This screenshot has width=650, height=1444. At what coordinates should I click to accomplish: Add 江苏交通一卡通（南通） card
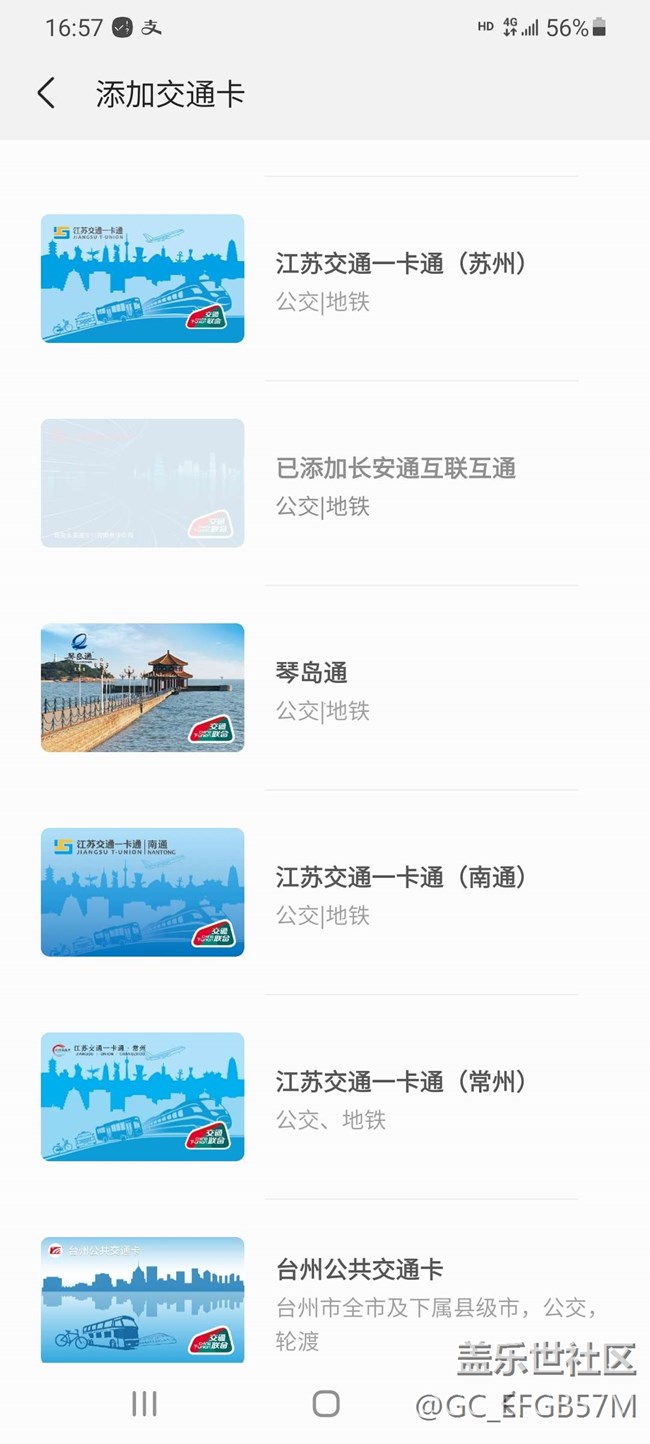pyautogui.click(x=400, y=878)
